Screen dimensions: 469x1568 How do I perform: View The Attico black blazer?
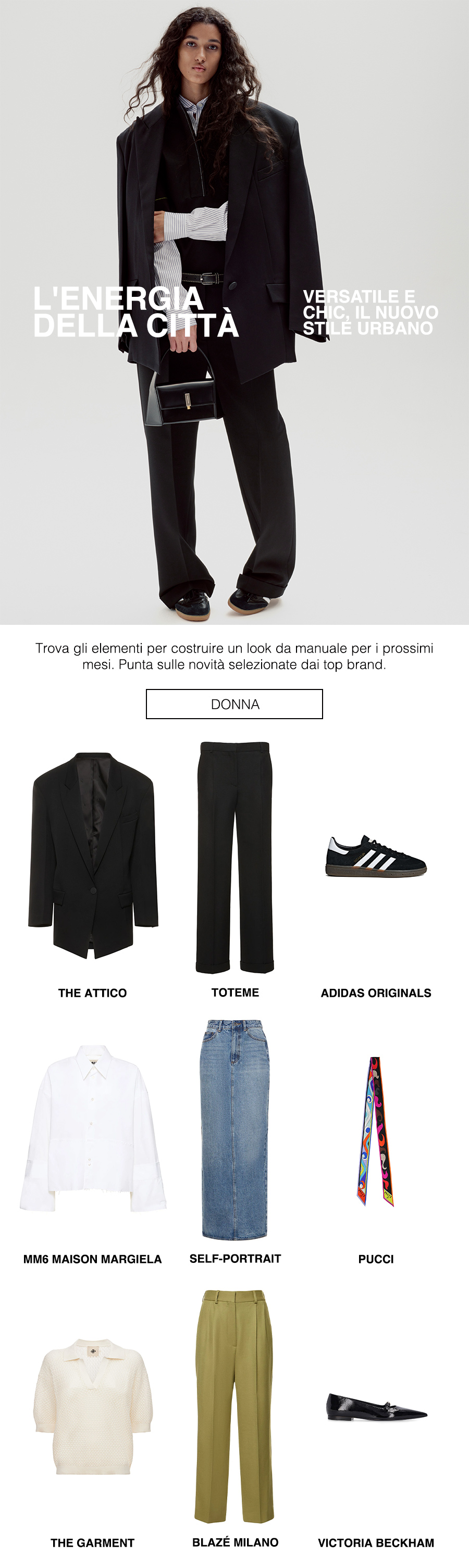(93, 855)
